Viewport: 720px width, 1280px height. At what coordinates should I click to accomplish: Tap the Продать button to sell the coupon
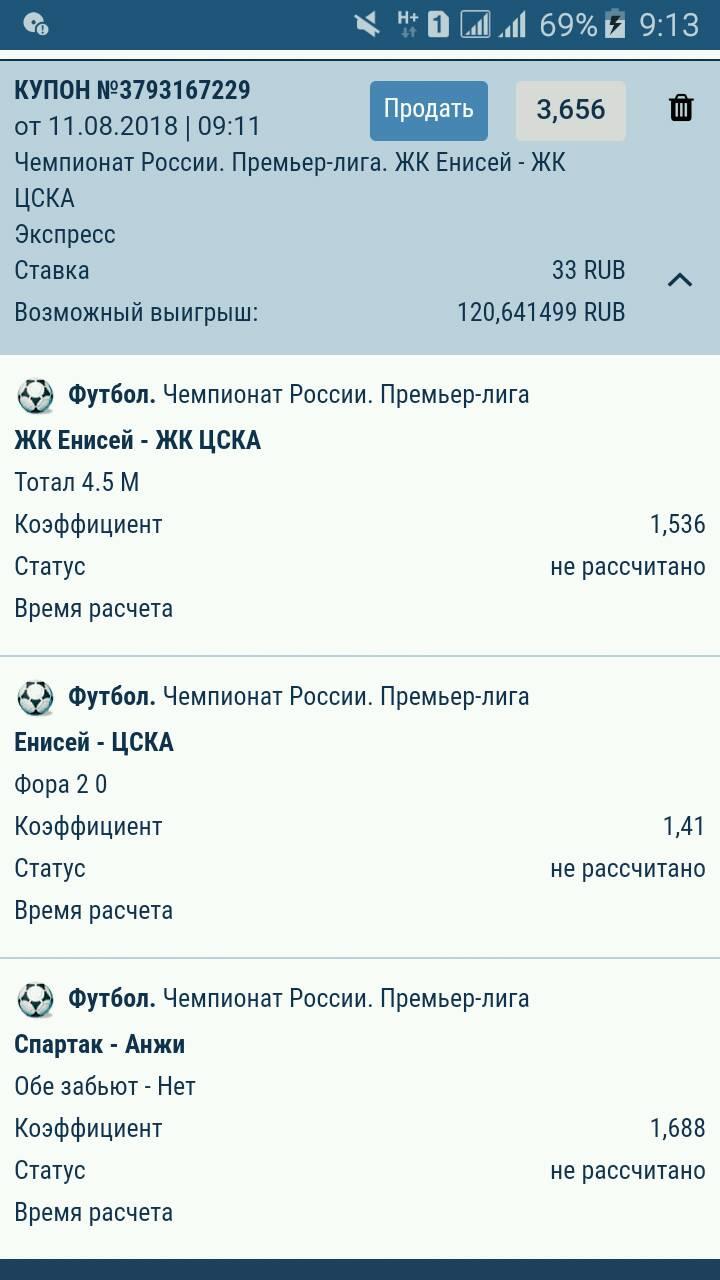[x=428, y=110]
